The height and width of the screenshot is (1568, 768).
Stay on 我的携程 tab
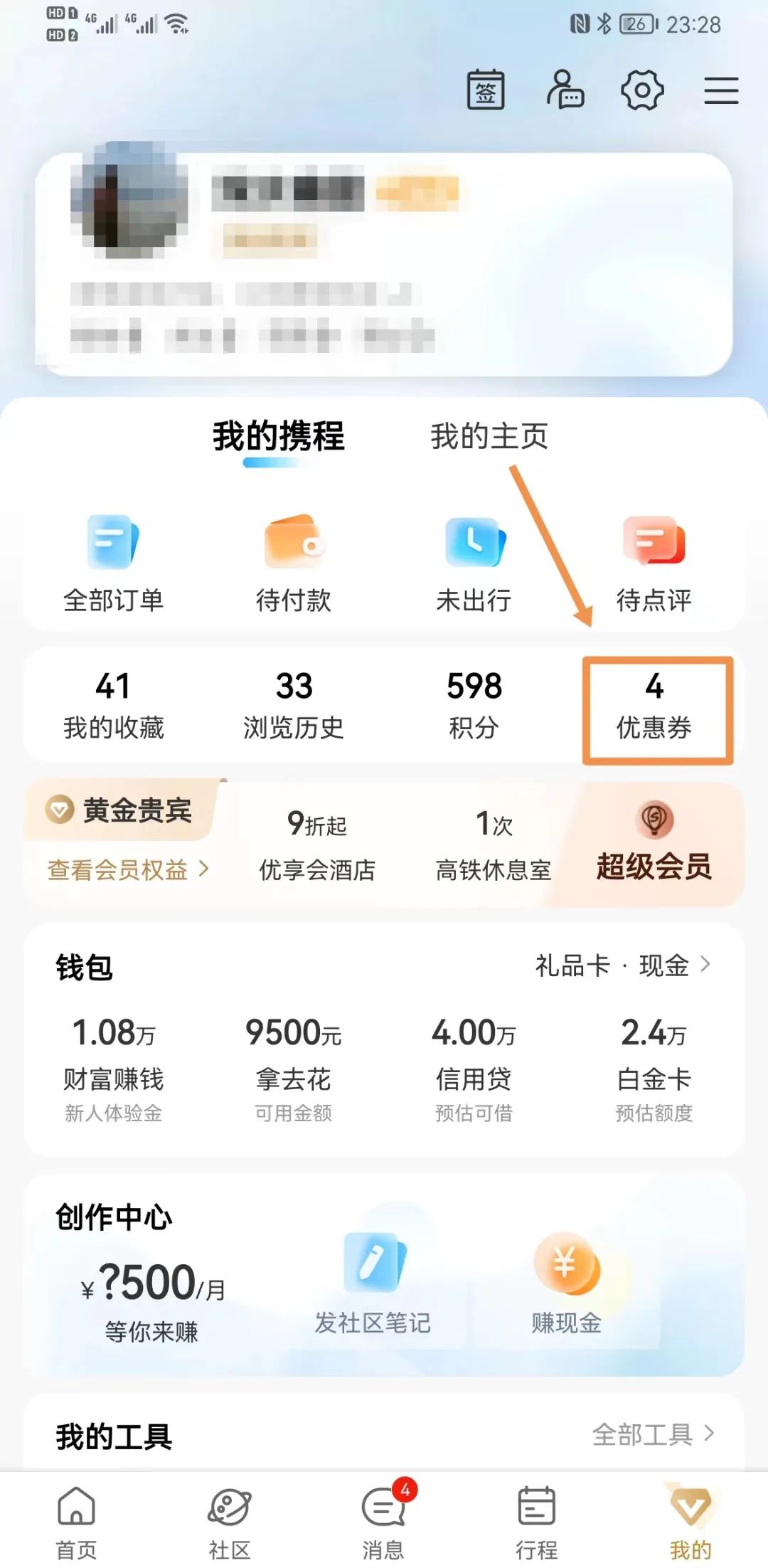click(x=277, y=438)
